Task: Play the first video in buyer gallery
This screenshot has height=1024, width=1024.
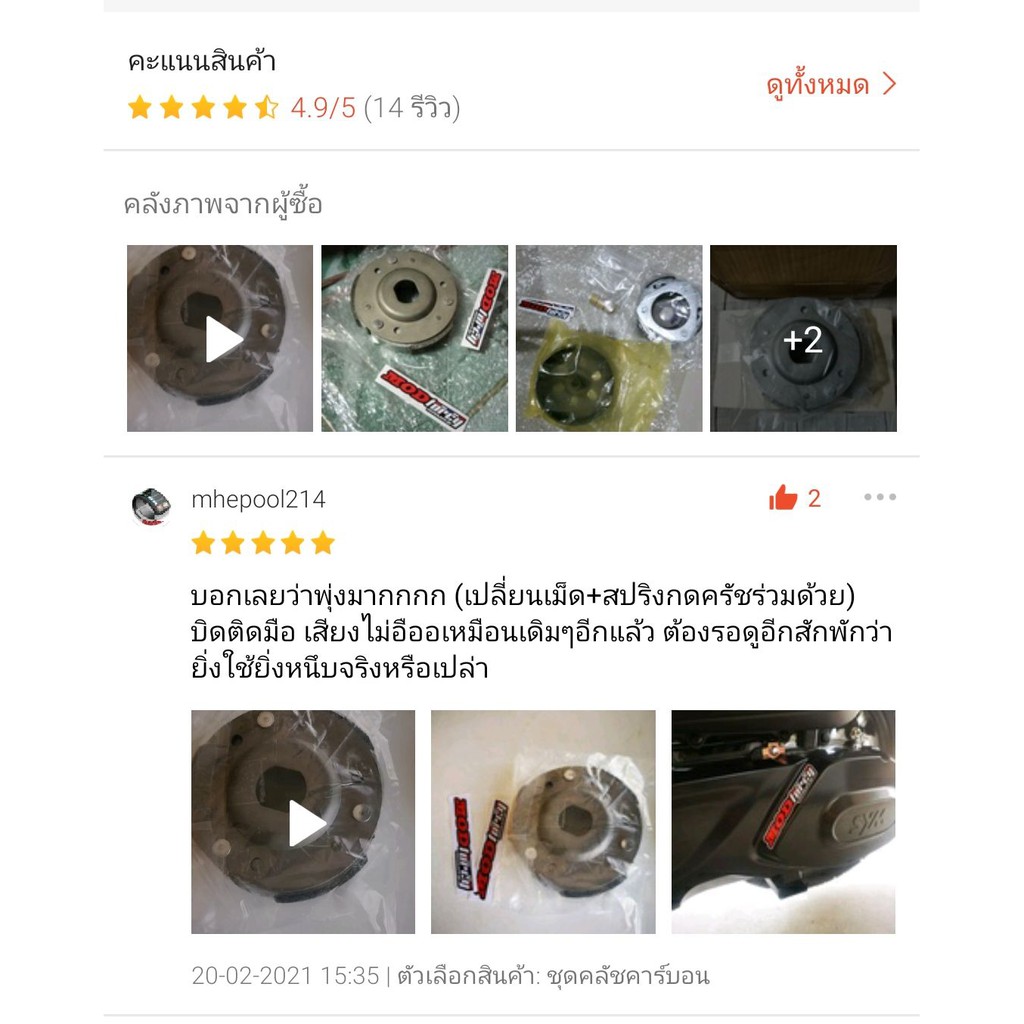Action: (220, 339)
